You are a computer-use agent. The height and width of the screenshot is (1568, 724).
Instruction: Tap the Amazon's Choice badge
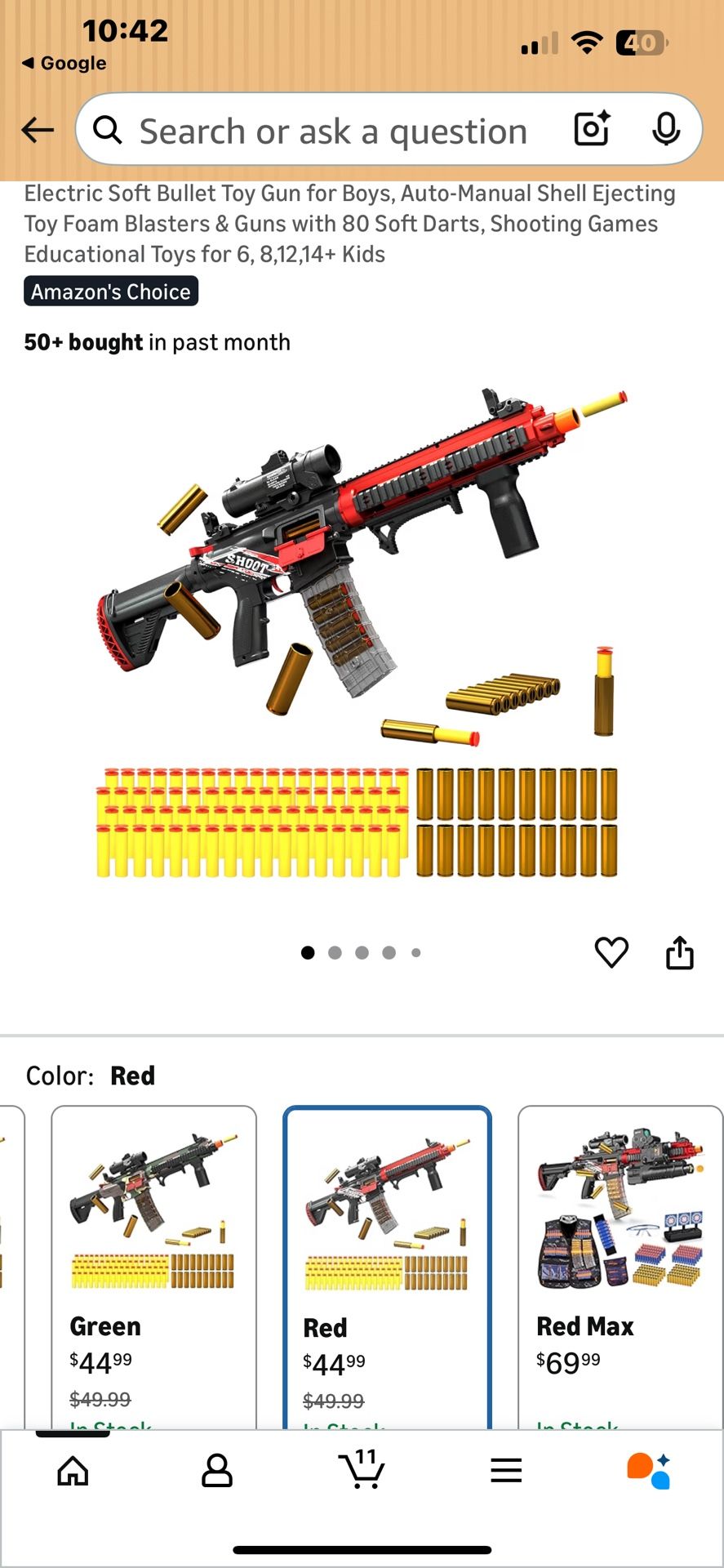coord(110,292)
